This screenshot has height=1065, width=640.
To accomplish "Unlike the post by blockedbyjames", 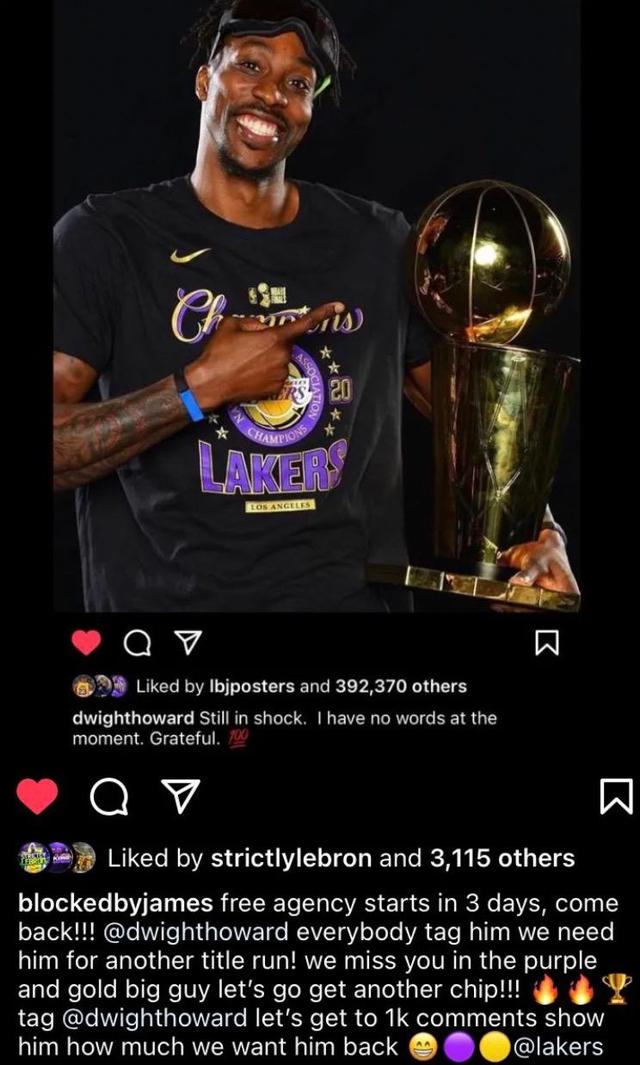I will [x=38, y=796].
